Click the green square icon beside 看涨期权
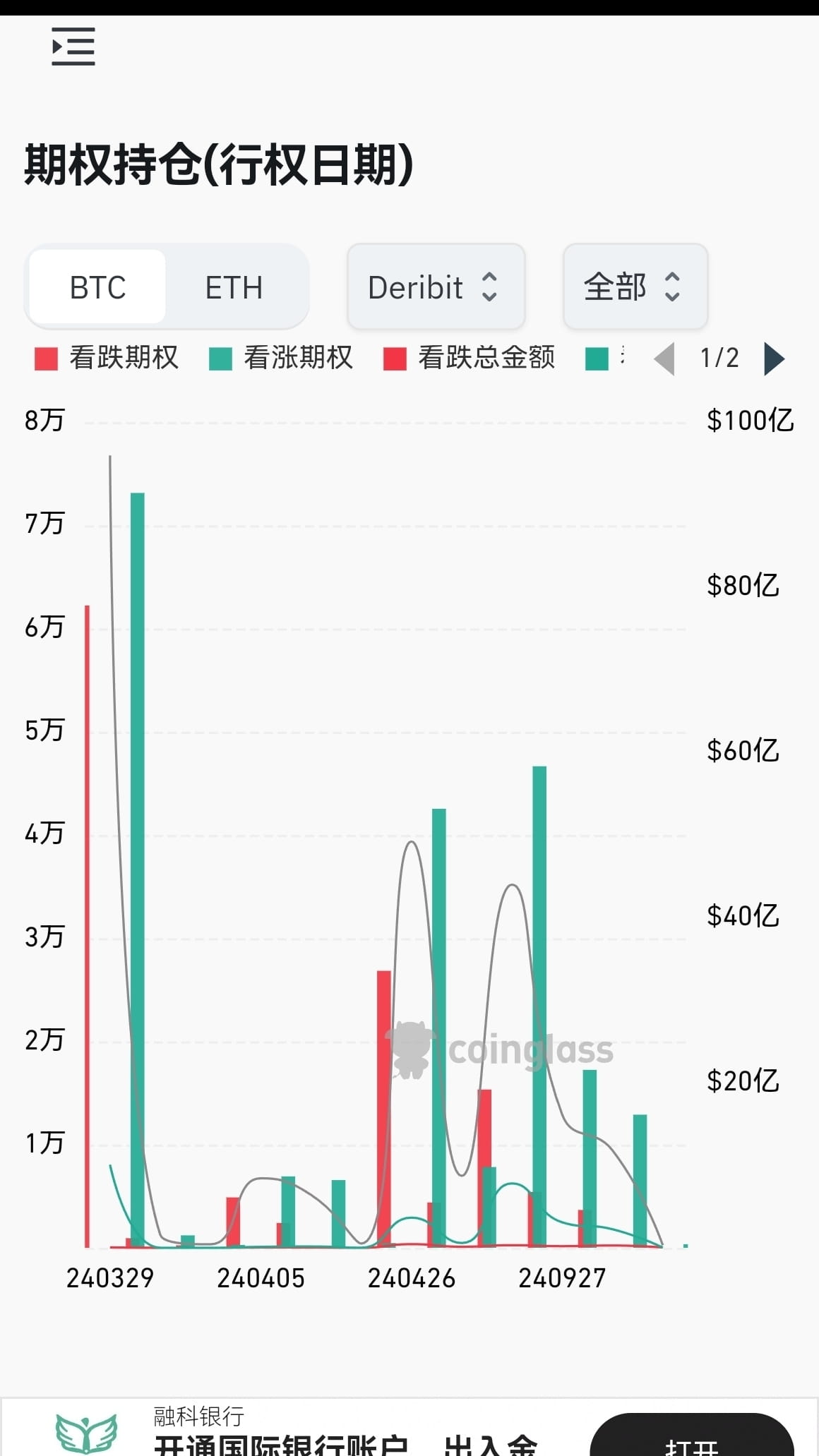This screenshot has width=819, height=1456. (220, 358)
